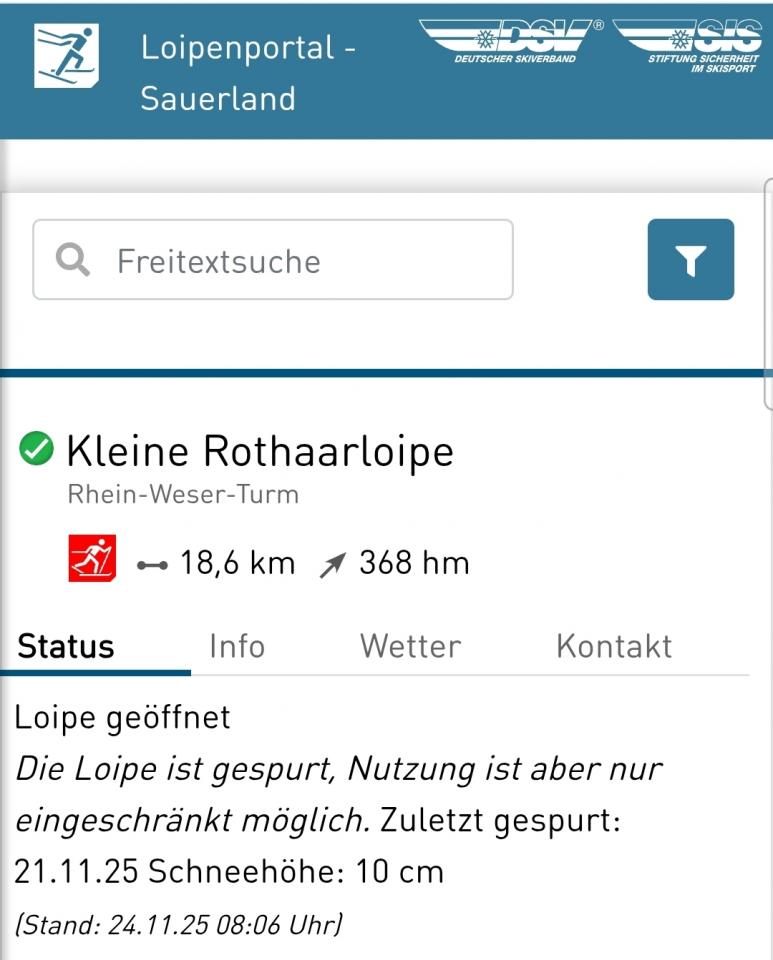Open the Kontakt tab

click(x=613, y=646)
